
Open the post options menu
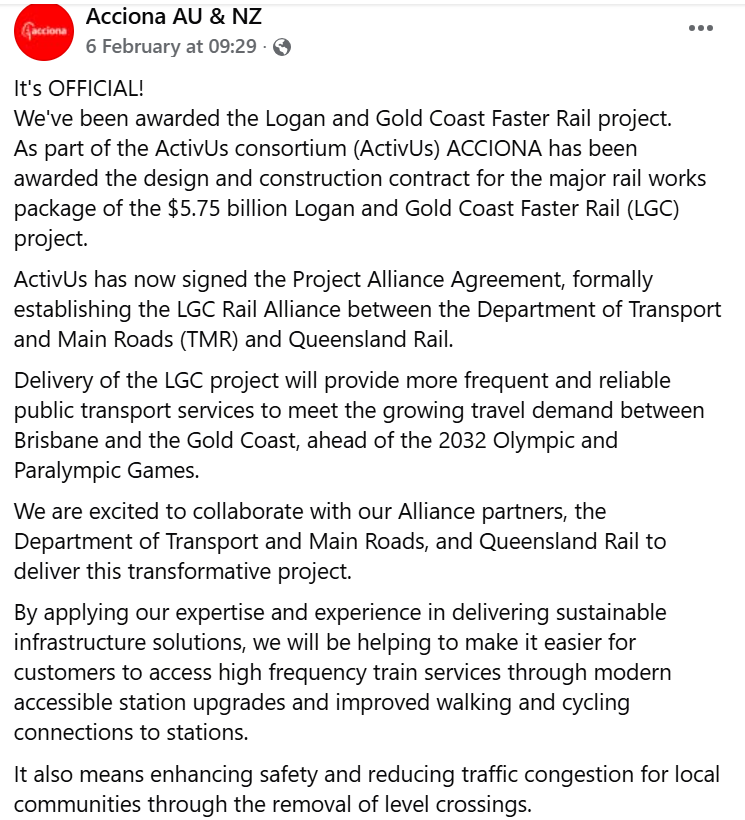coord(701,28)
